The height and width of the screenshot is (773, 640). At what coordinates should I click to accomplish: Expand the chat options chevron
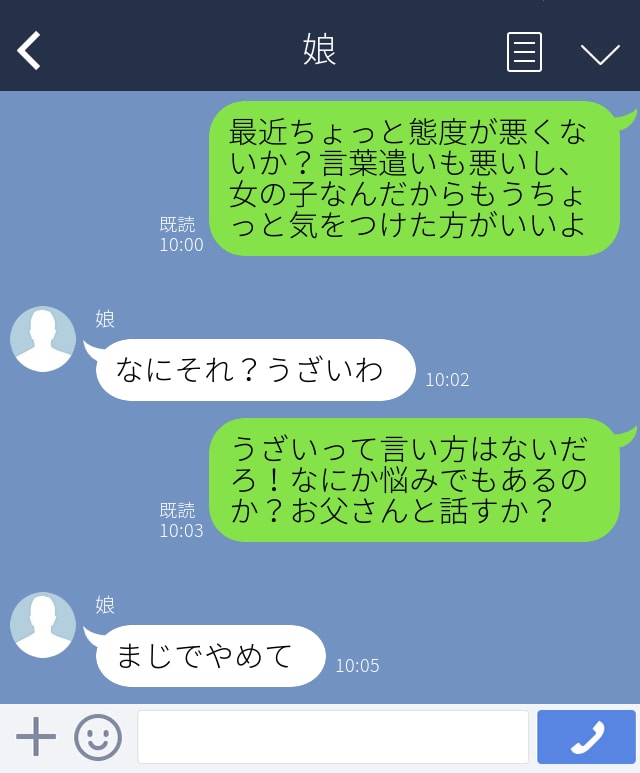tap(600, 53)
